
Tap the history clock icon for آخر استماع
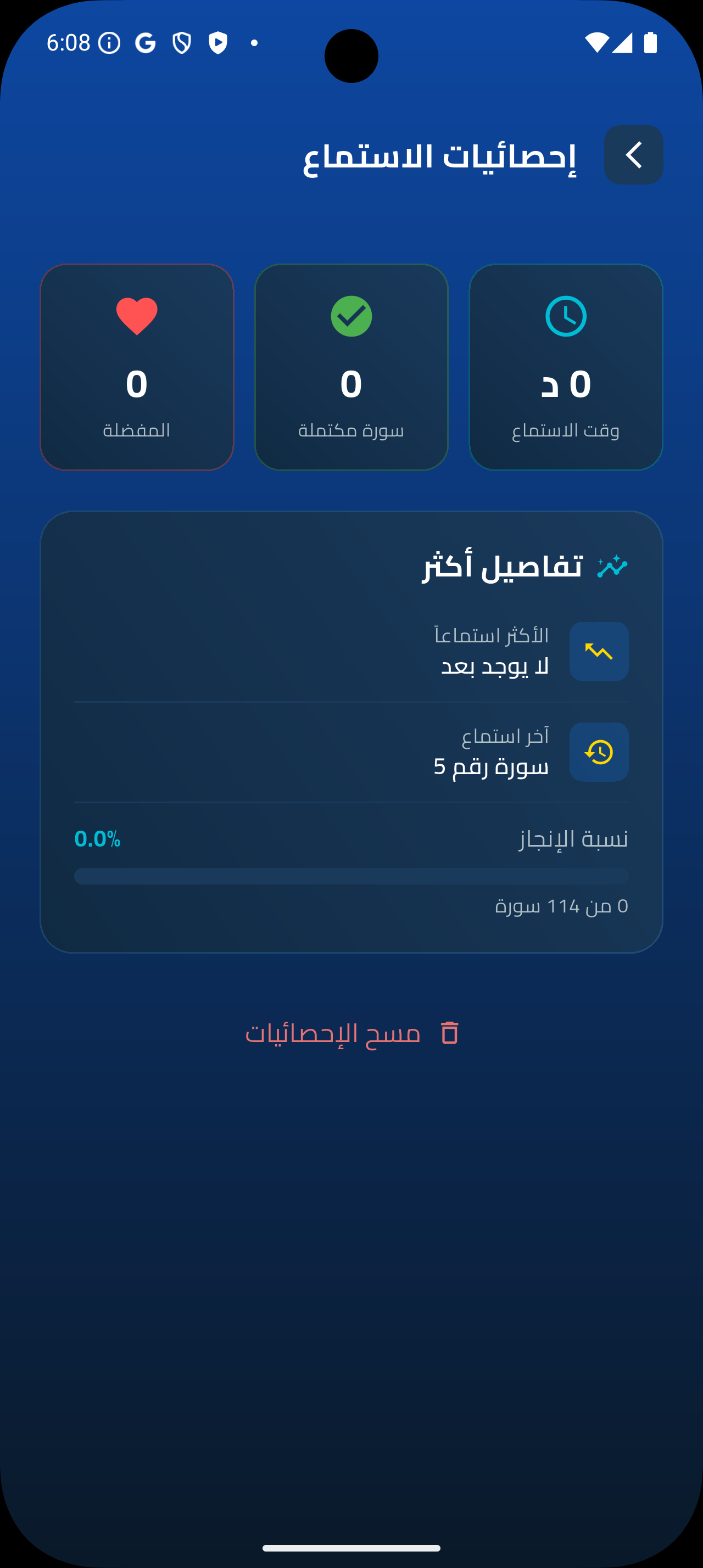tap(599, 752)
